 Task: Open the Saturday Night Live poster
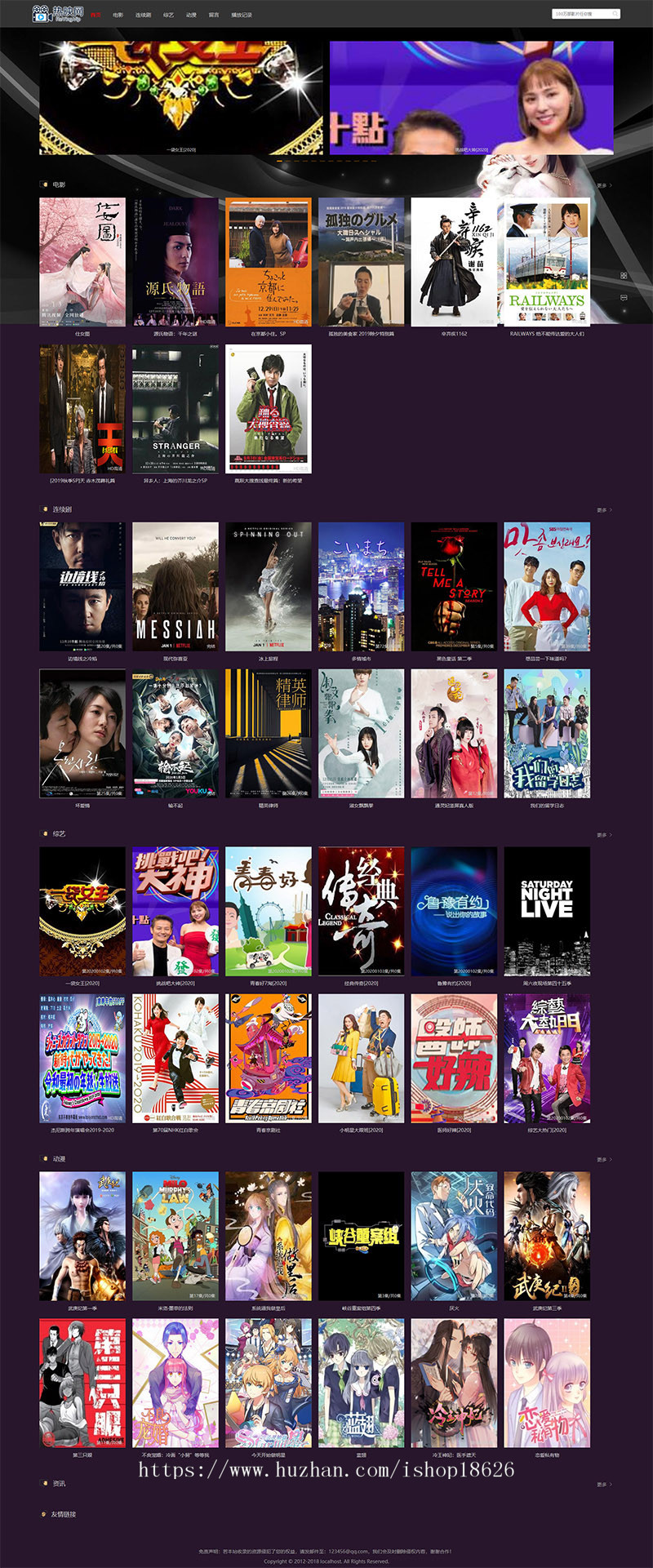[547, 911]
